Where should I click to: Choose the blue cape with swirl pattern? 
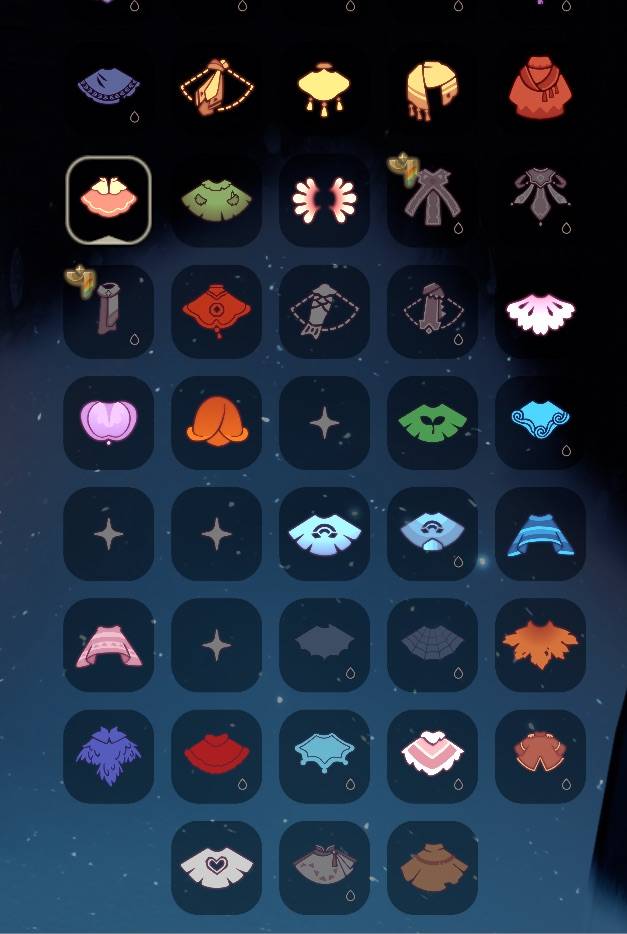[x=540, y=423]
